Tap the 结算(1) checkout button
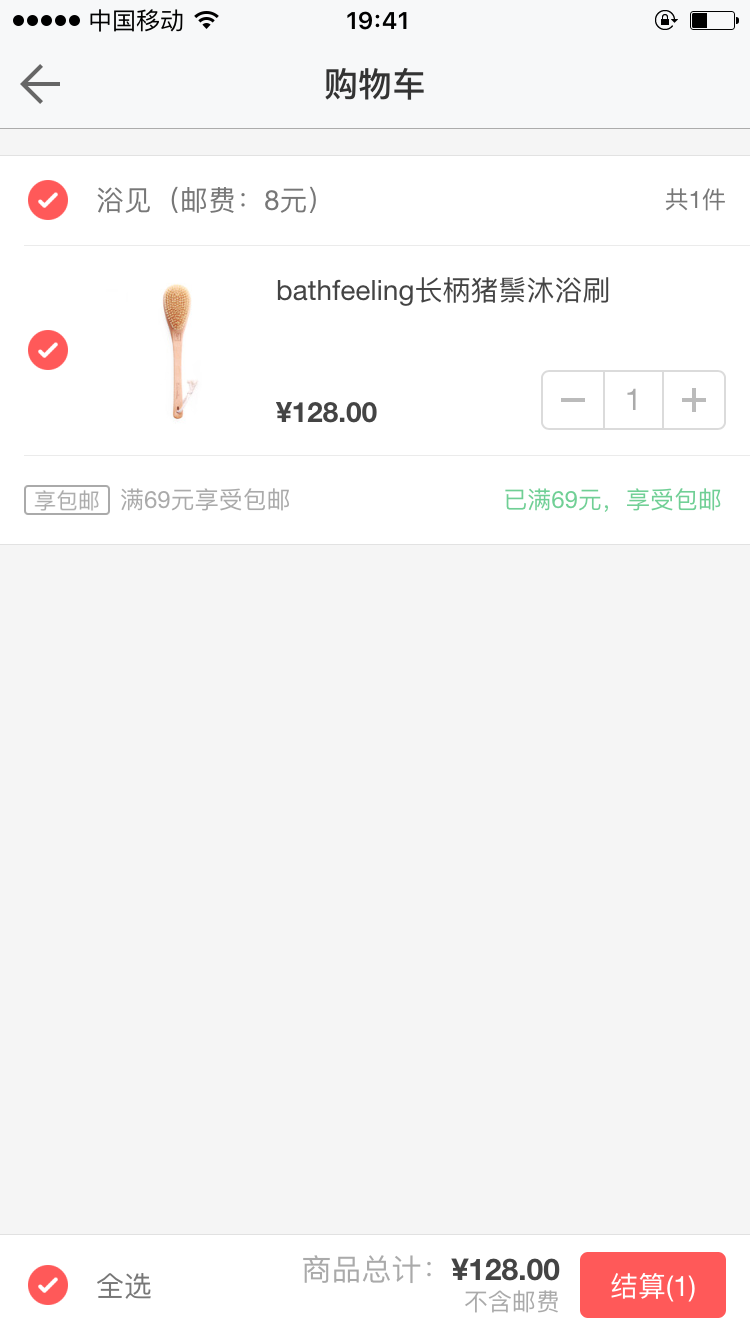750x1334 pixels. point(652,1286)
